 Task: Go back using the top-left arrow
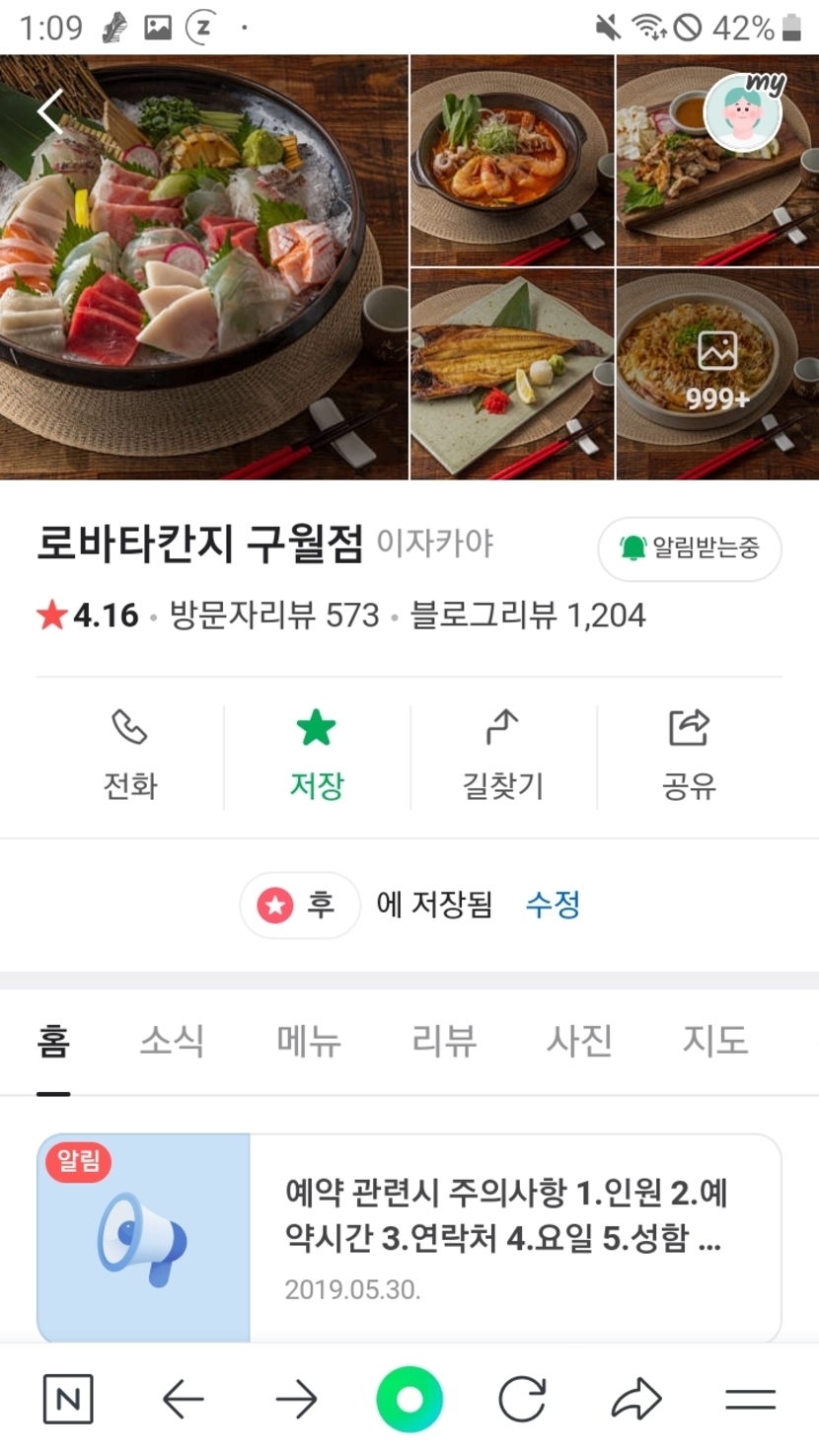click(x=51, y=110)
